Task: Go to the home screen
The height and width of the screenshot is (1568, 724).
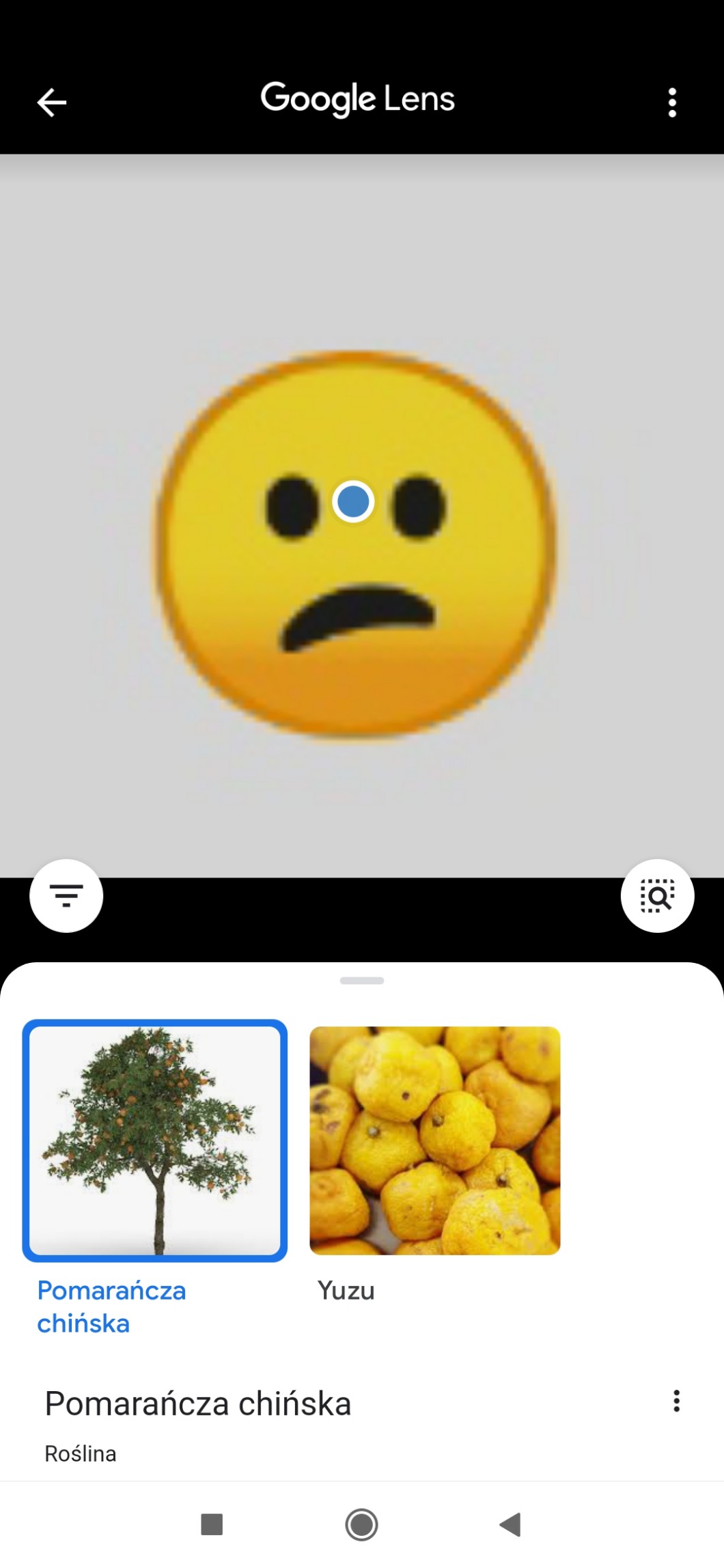Action: pyautogui.click(x=361, y=1524)
